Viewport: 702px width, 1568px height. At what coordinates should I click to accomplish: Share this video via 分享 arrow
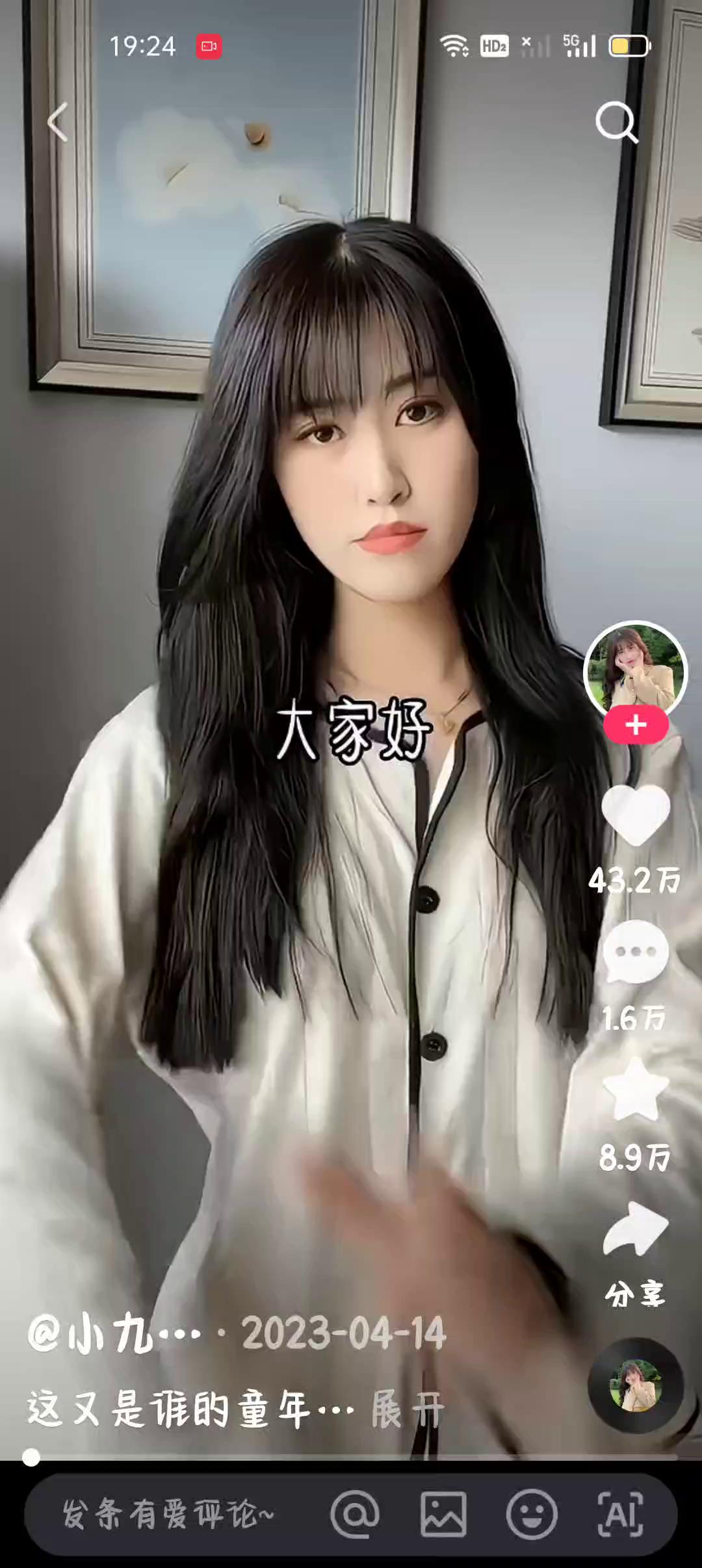point(636,1229)
